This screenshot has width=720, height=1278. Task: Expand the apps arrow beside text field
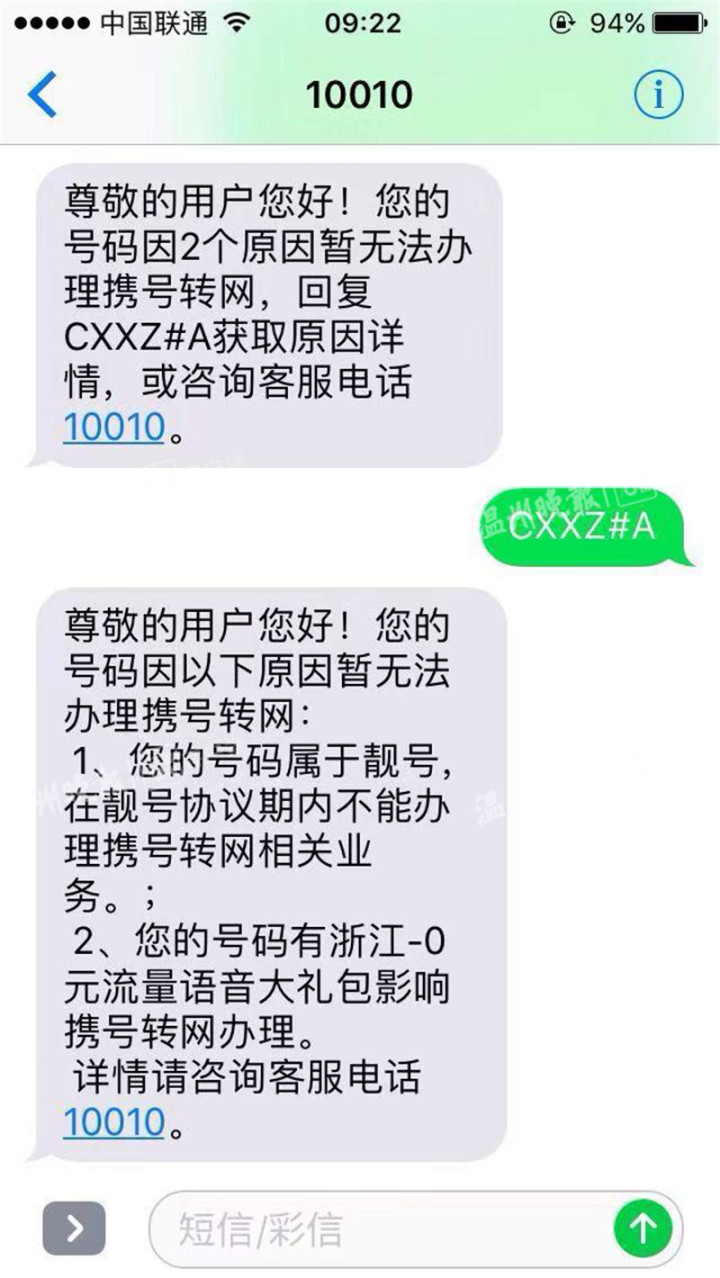tap(74, 1226)
